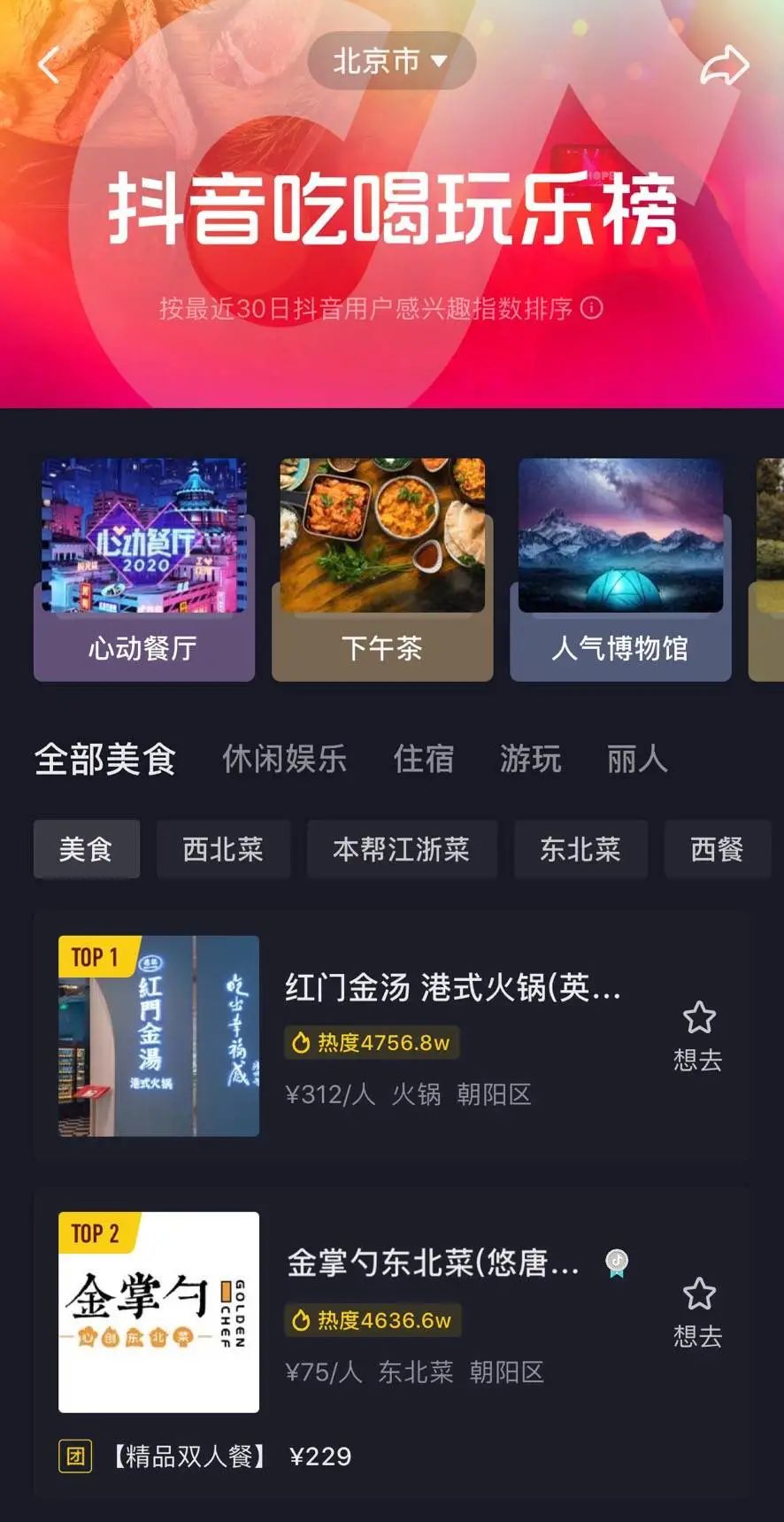
Task: Select the 美食 filter chip
Action: coord(86,849)
